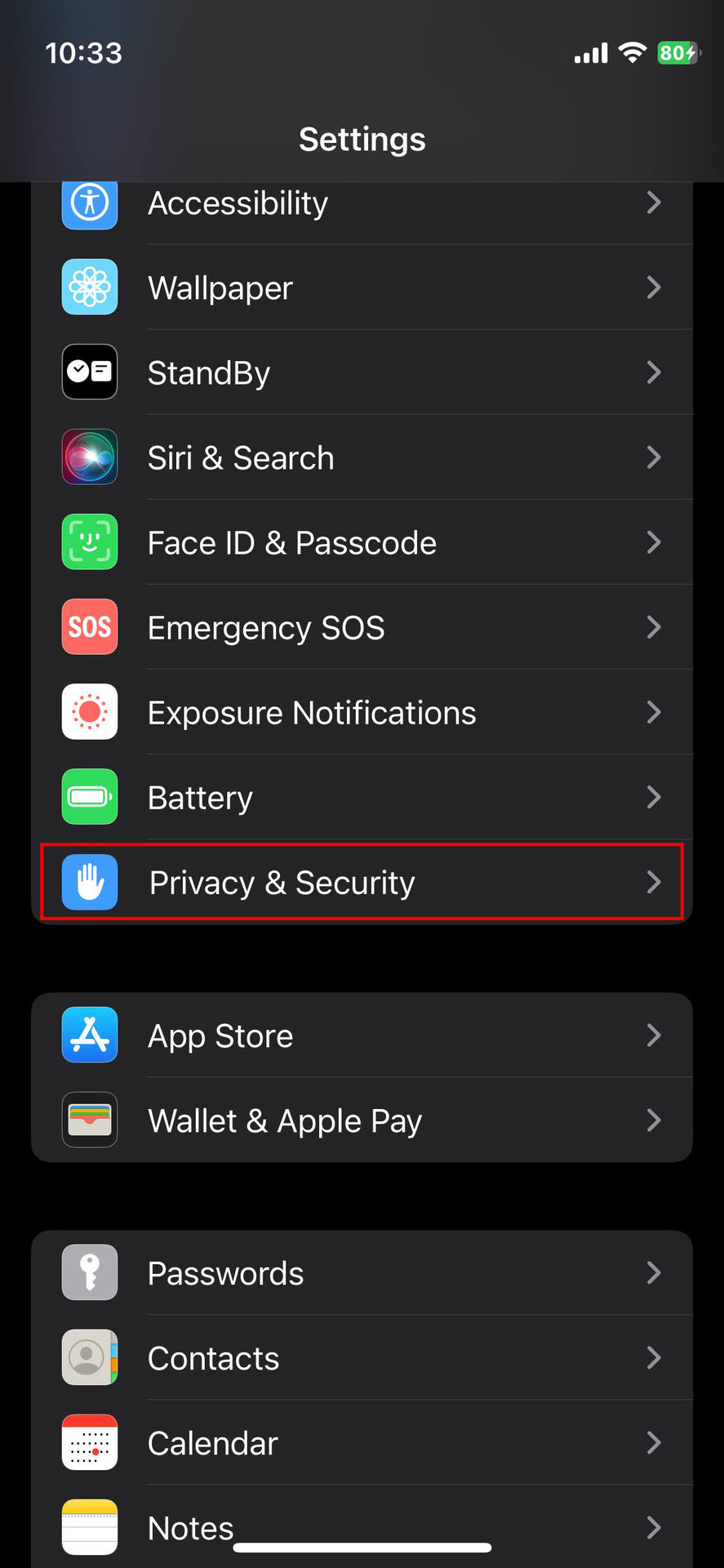Open Calendar settings
The width and height of the screenshot is (724, 1568).
pyautogui.click(x=362, y=1443)
